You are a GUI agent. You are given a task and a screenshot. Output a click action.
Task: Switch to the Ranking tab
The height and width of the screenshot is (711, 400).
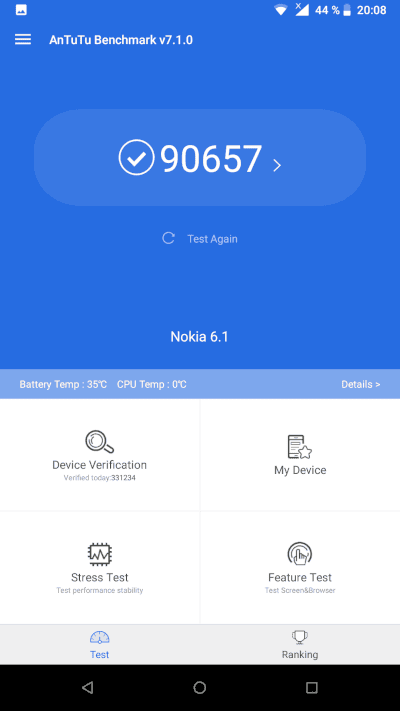pyautogui.click(x=300, y=644)
